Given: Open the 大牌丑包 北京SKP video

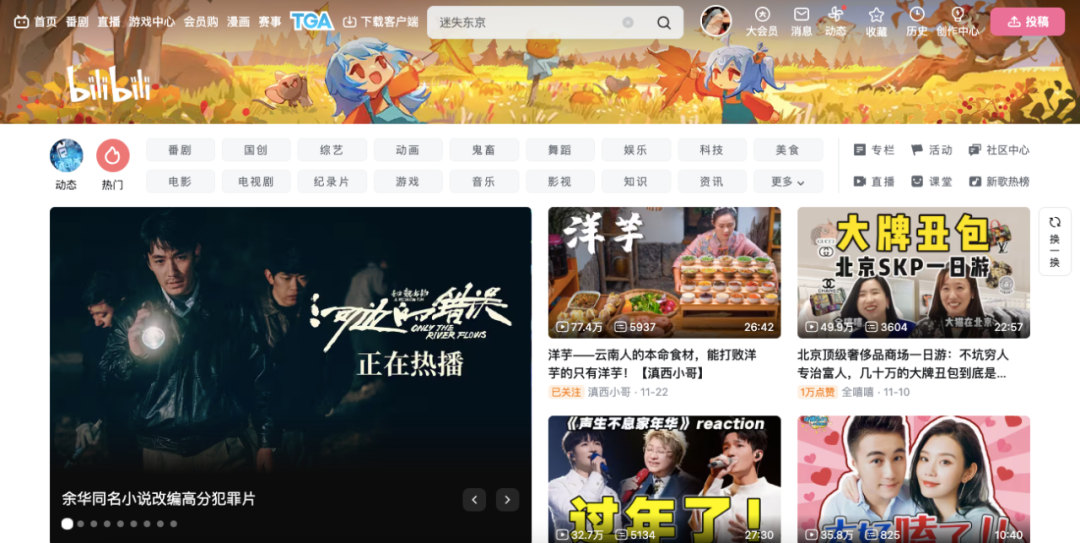Looking at the screenshot, I should click(x=913, y=272).
